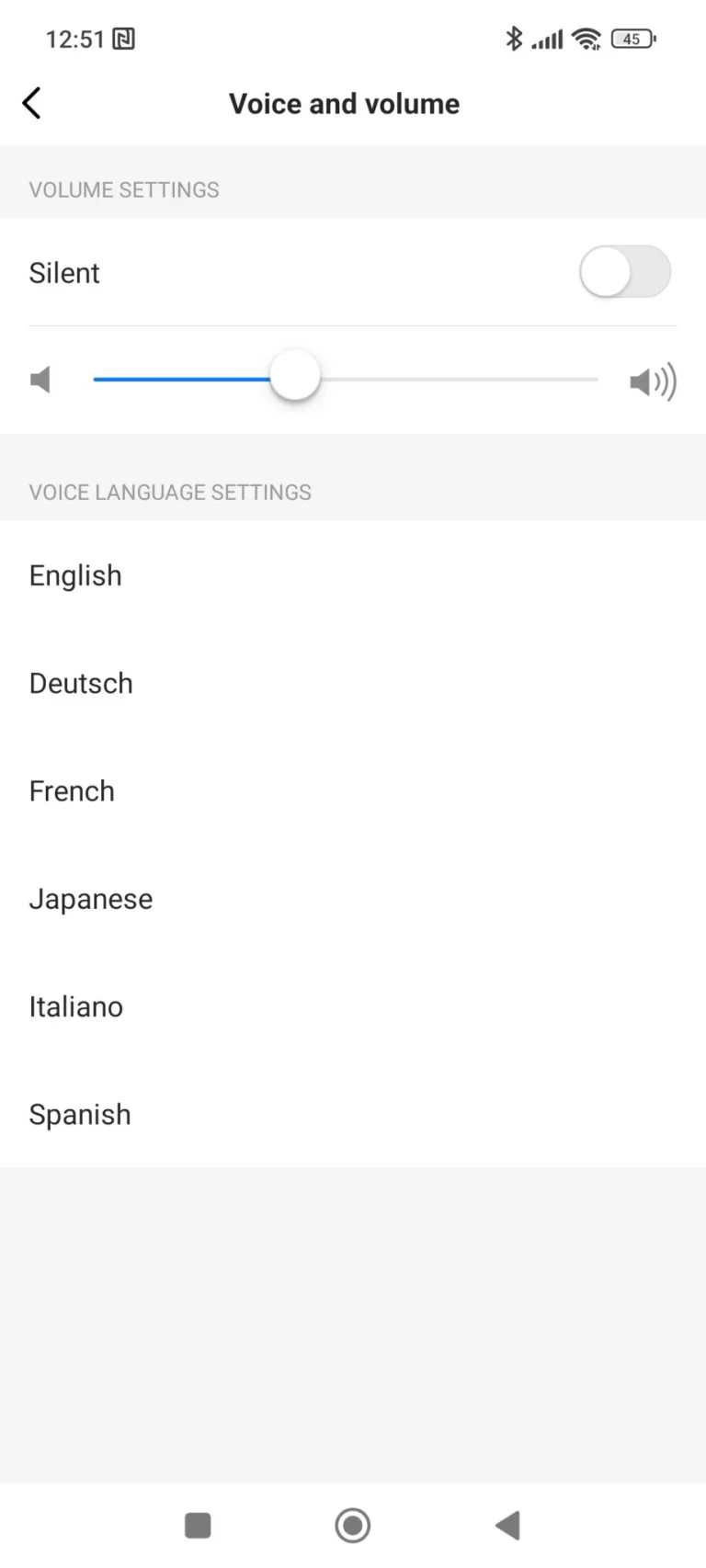Tap the low volume speaker icon
This screenshot has height=1568, width=706.
point(40,380)
